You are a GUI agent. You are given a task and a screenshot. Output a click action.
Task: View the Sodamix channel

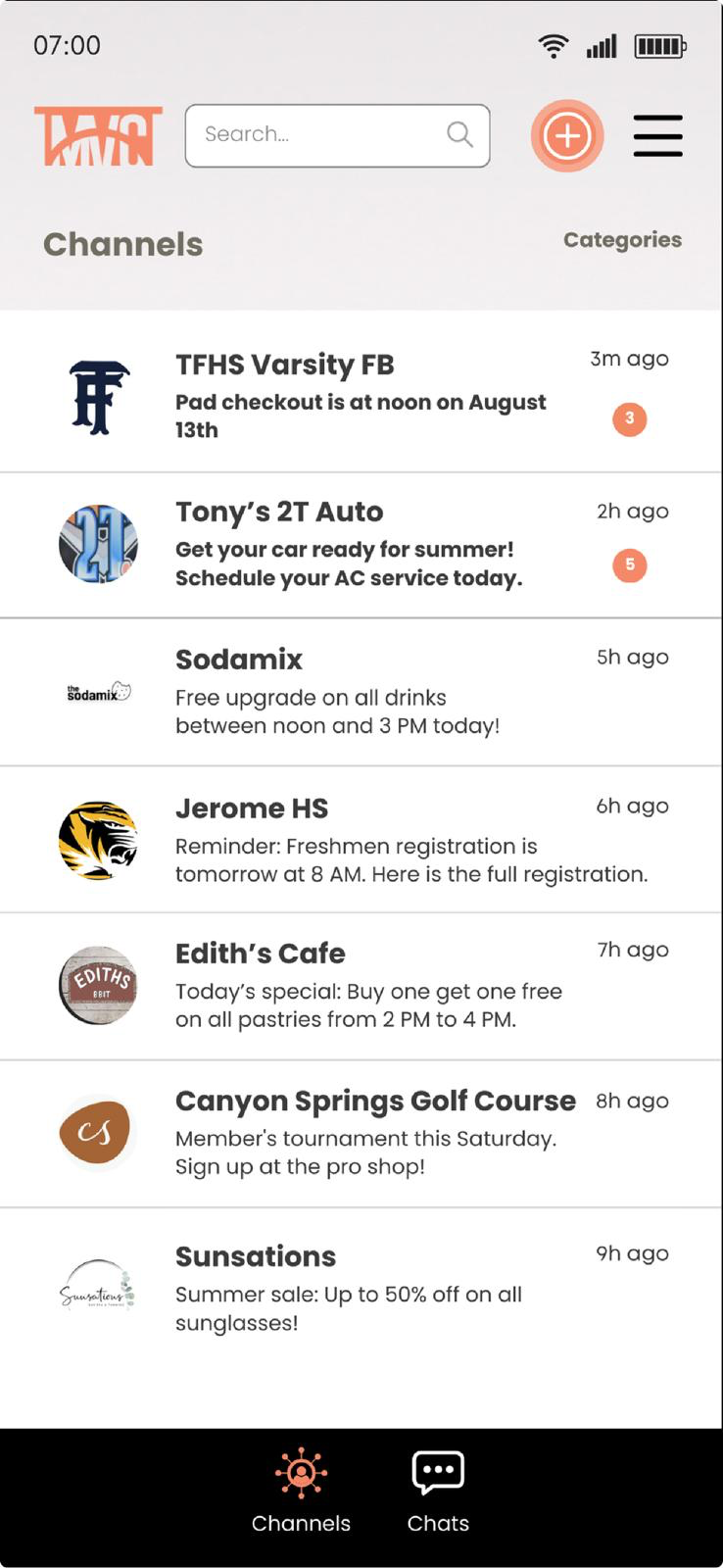point(361,692)
